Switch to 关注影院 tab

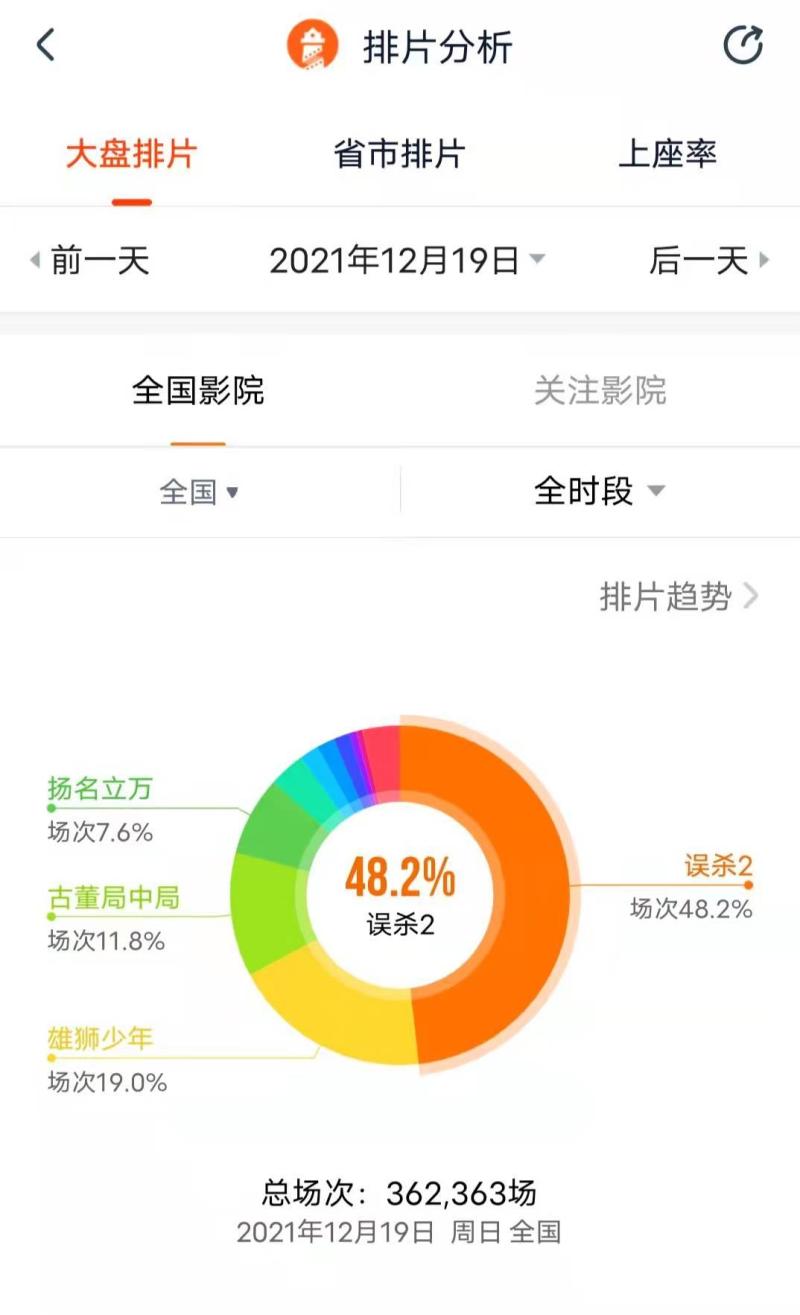599,391
